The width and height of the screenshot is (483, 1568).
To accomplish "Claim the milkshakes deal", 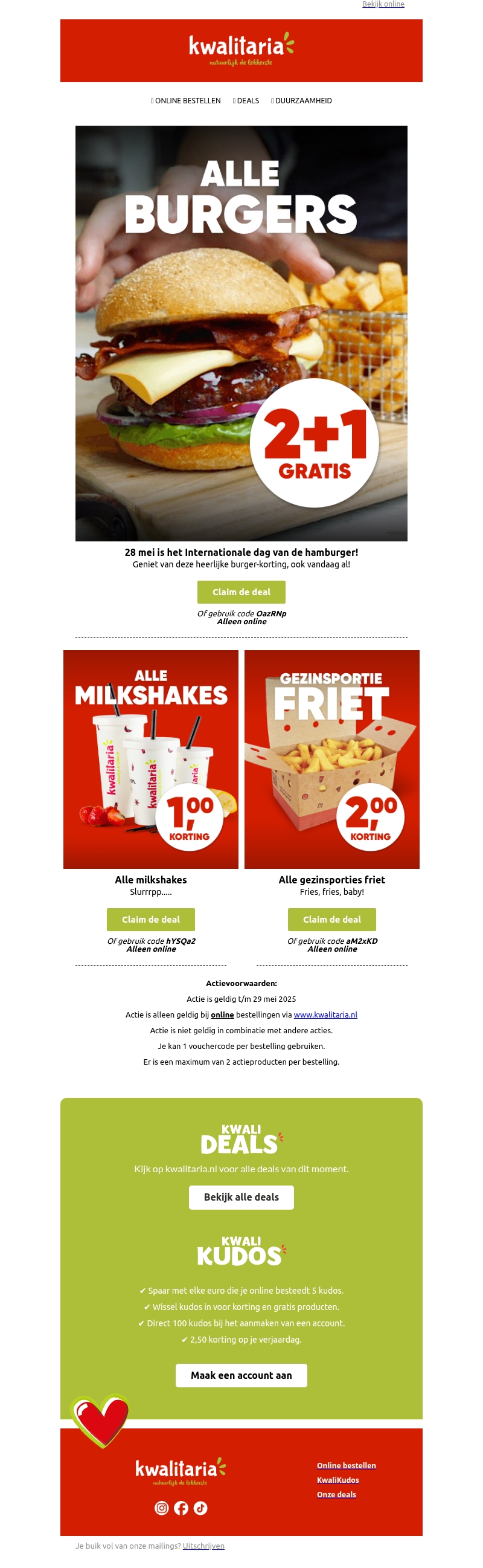I will click(151, 919).
